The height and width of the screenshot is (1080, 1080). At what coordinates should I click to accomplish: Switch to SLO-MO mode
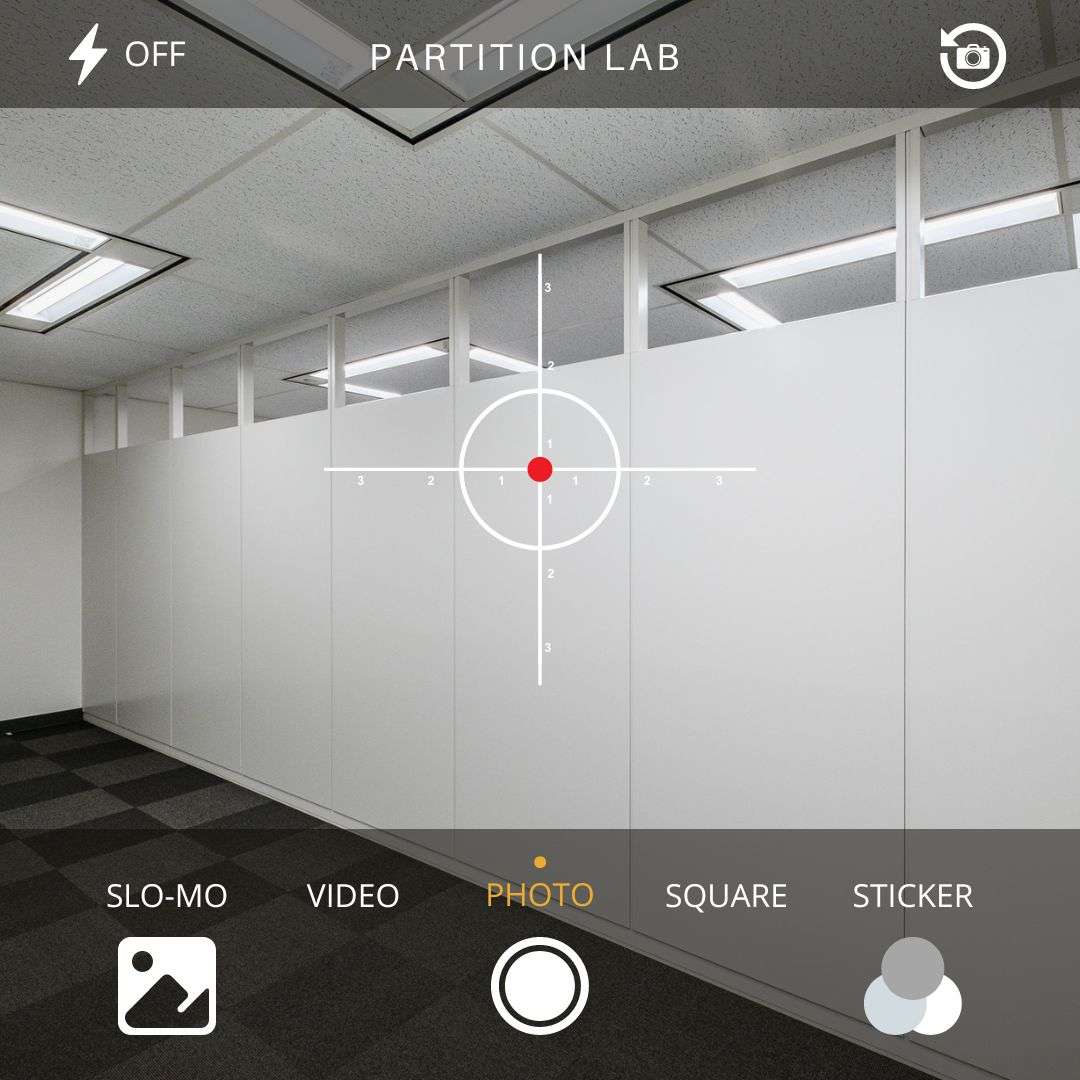click(x=167, y=896)
